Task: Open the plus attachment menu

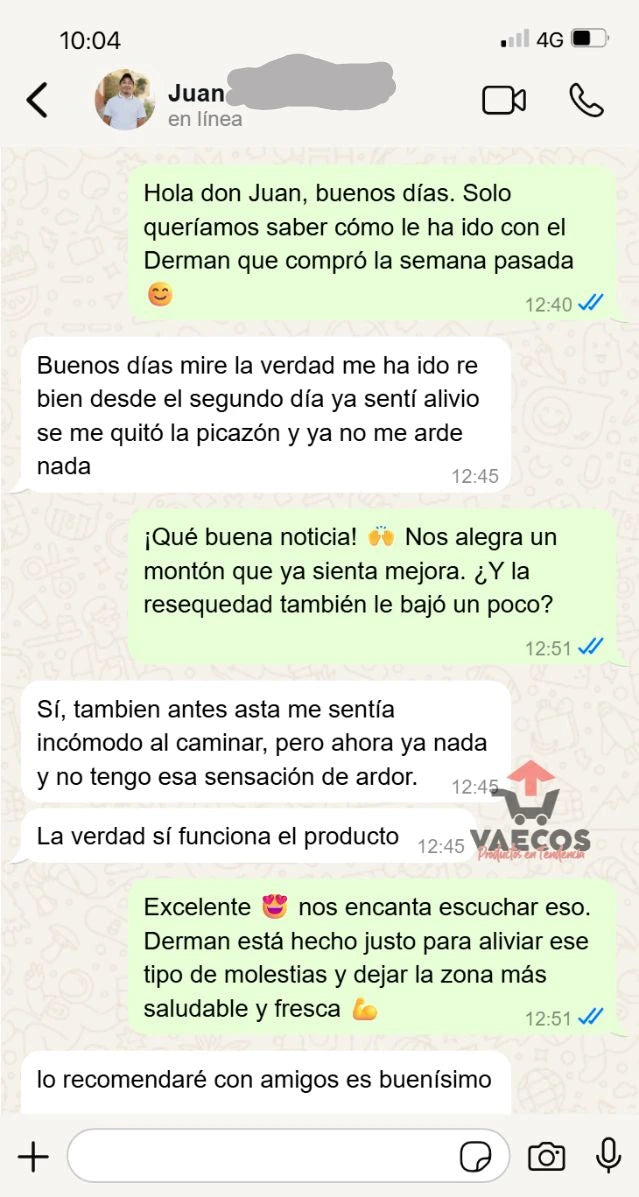Action: point(33,1157)
